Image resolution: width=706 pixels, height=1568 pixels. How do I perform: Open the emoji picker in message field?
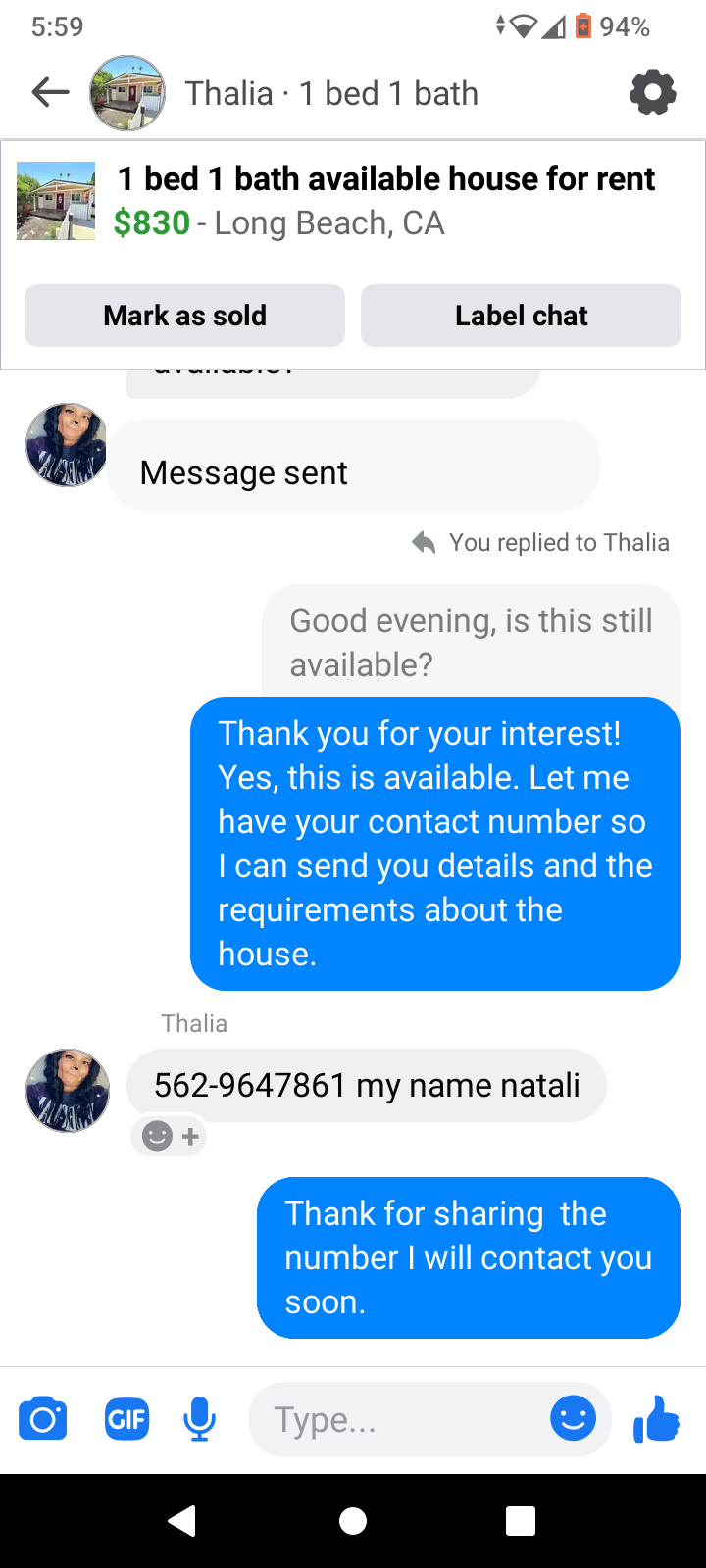coord(574,1418)
